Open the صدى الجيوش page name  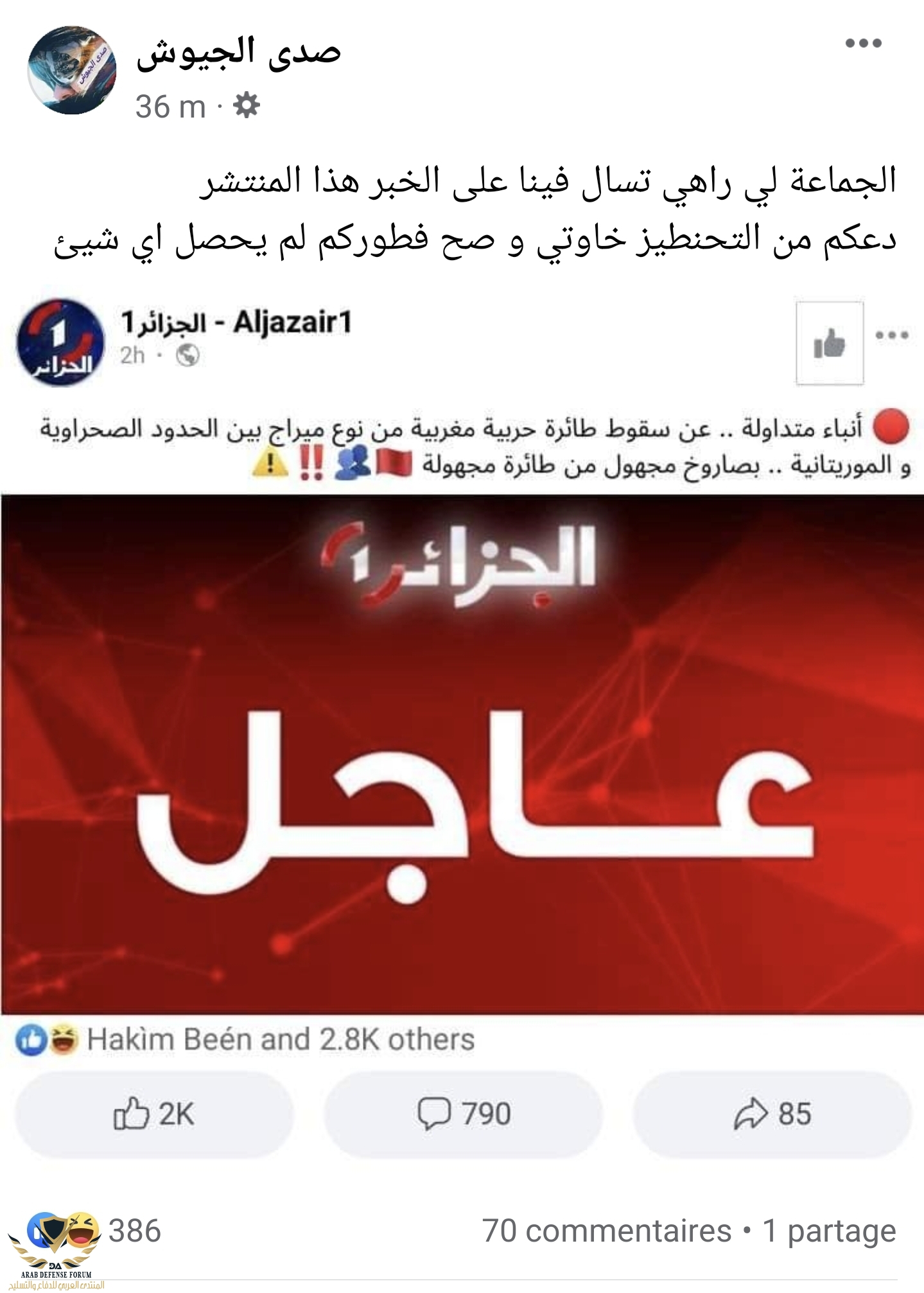238,51
